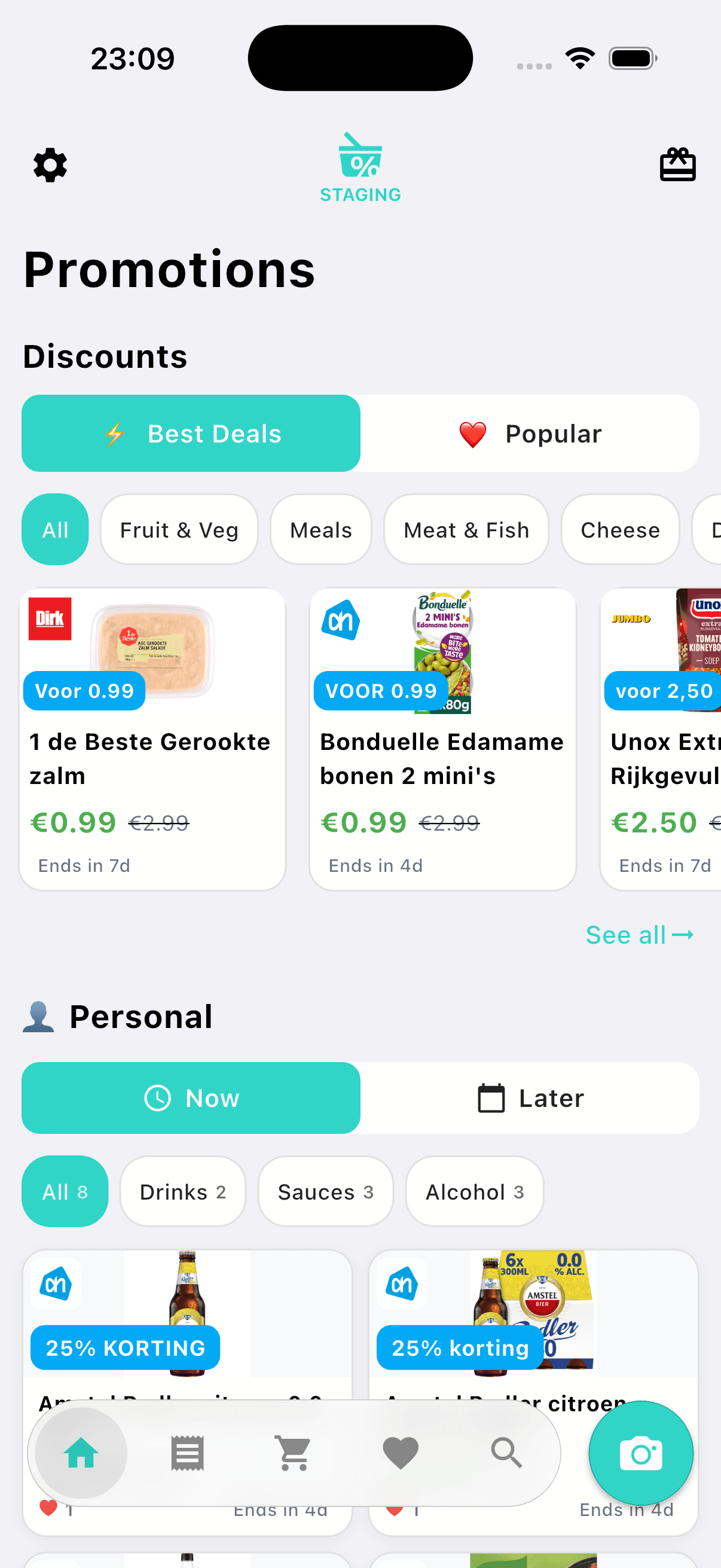Image resolution: width=721 pixels, height=1568 pixels.
Task: Tap See all discounts link
Action: coord(639,935)
